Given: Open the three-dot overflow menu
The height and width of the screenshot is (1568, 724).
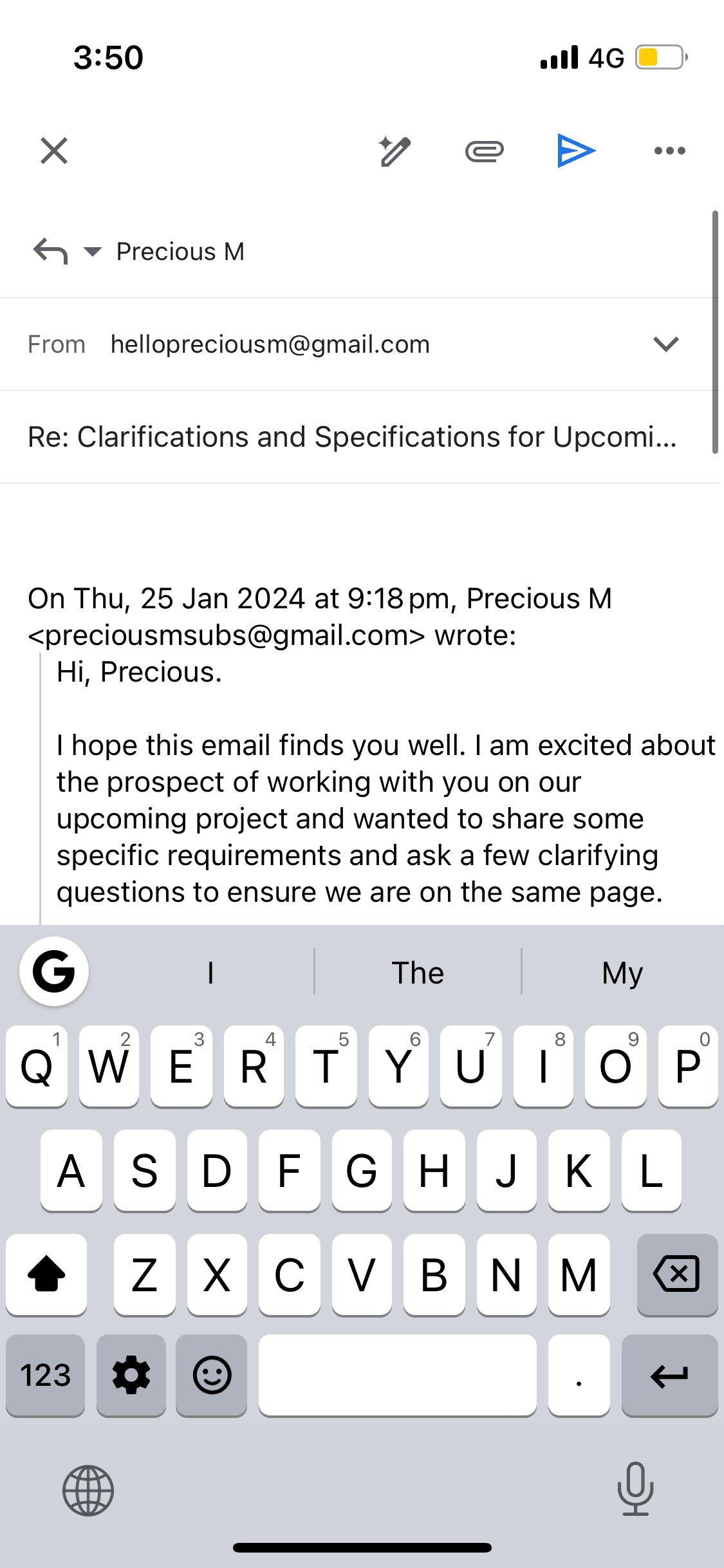Looking at the screenshot, I should [x=669, y=151].
